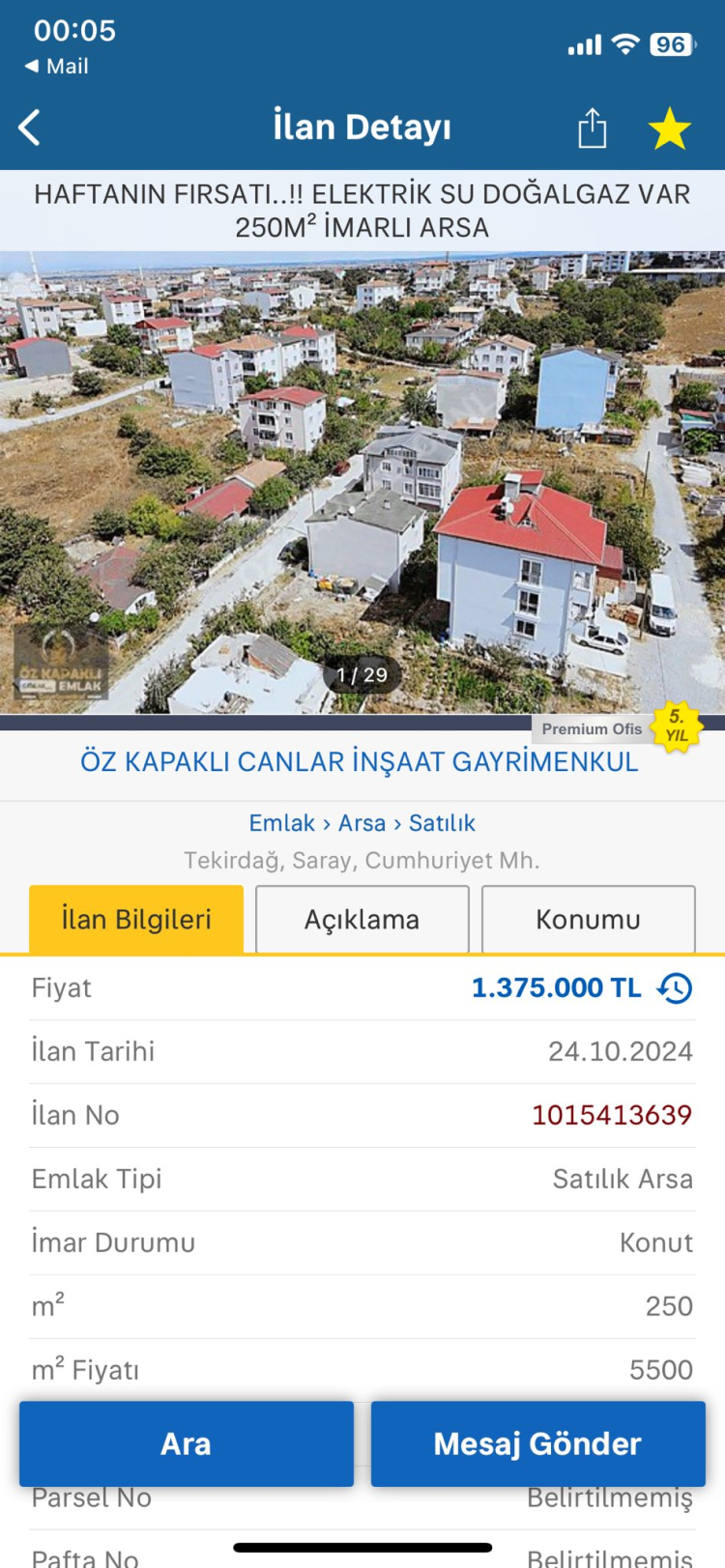This screenshot has width=725, height=1568.
Task: Select the İlan Bilgileri tab
Action: pyautogui.click(x=136, y=919)
